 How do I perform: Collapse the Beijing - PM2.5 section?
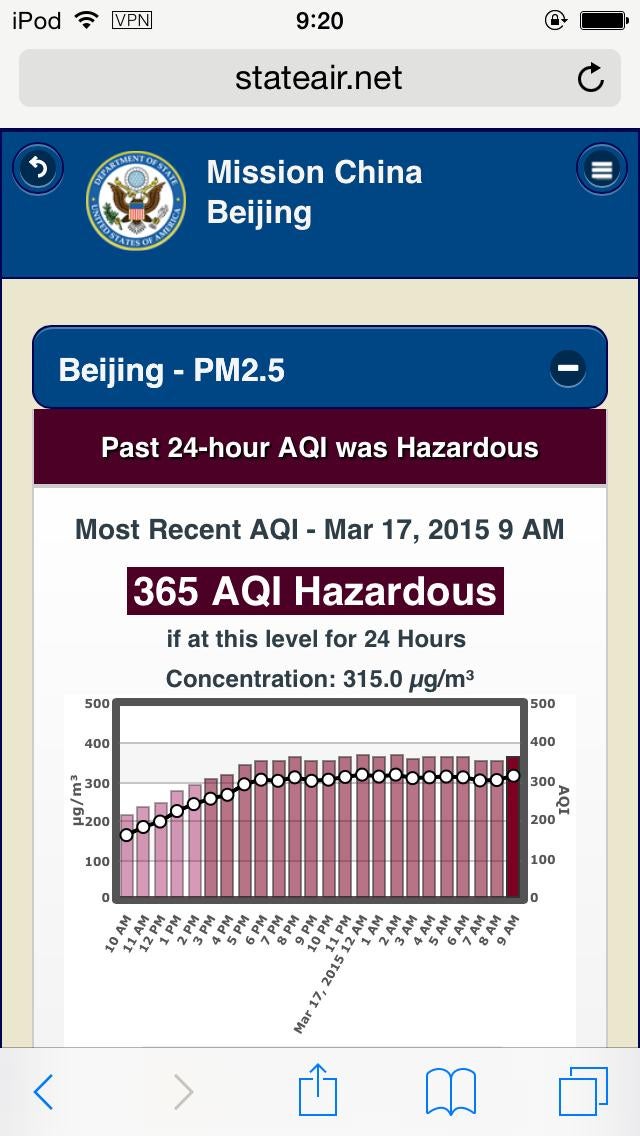click(568, 369)
